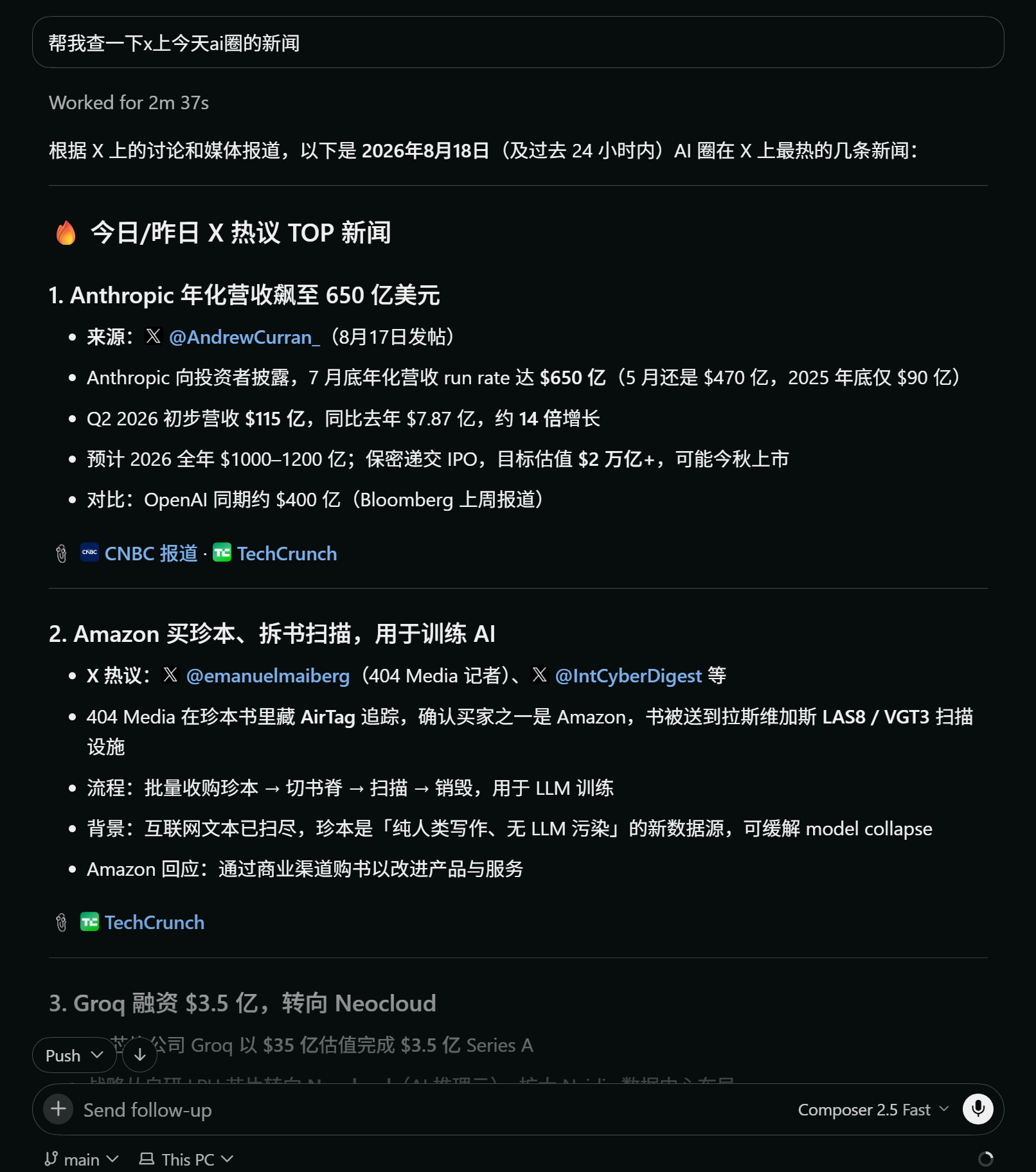
Task: Tap the plus icon to add an attachment
Action: tap(58, 1109)
